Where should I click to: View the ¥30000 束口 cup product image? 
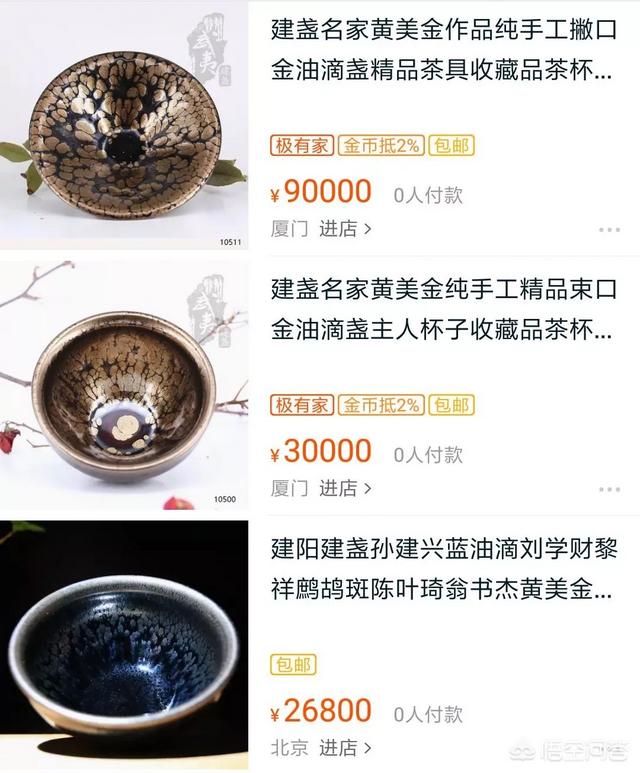[x=124, y=386]
